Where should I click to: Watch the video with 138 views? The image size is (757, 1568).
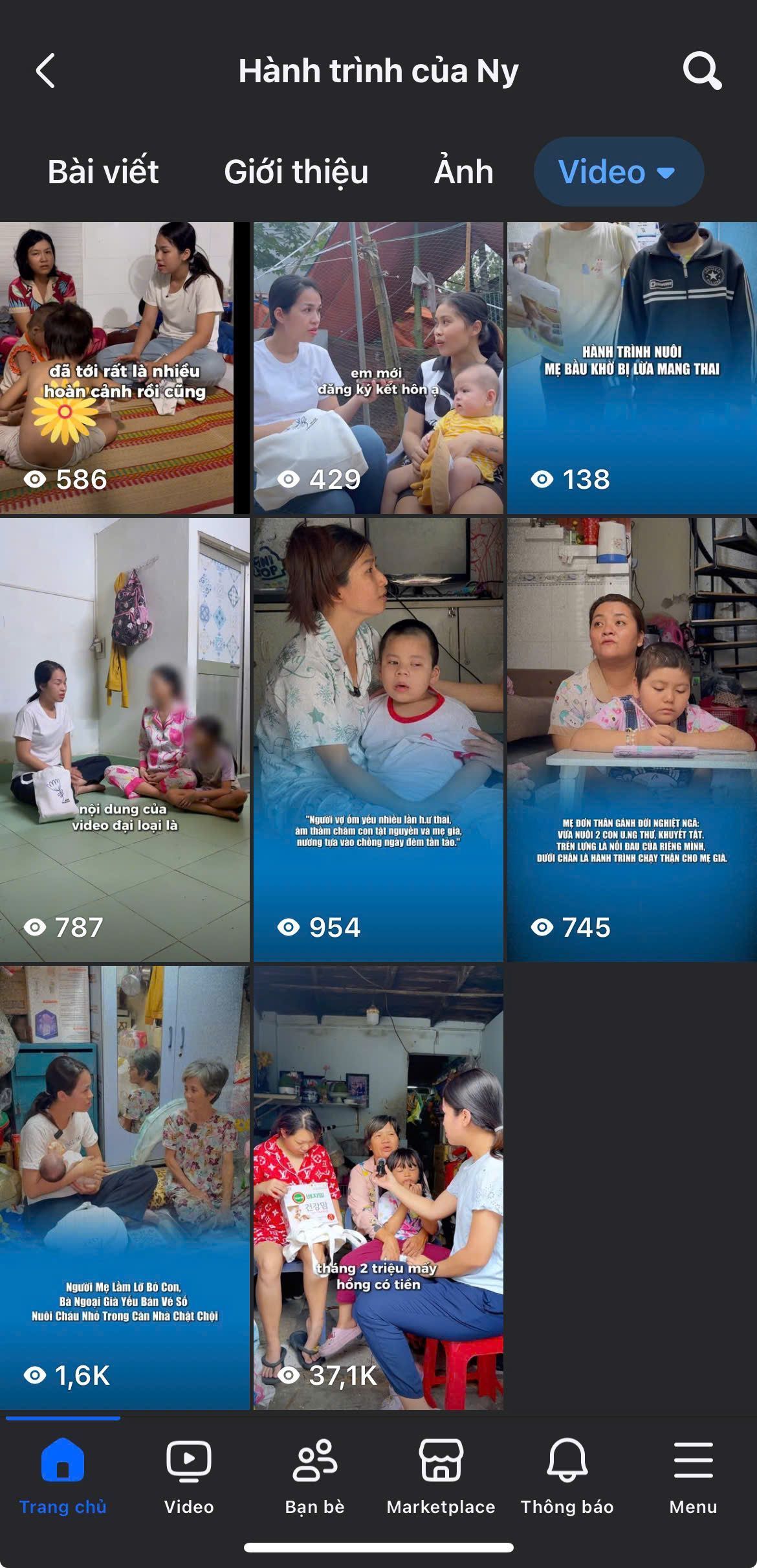pos(631,368)
